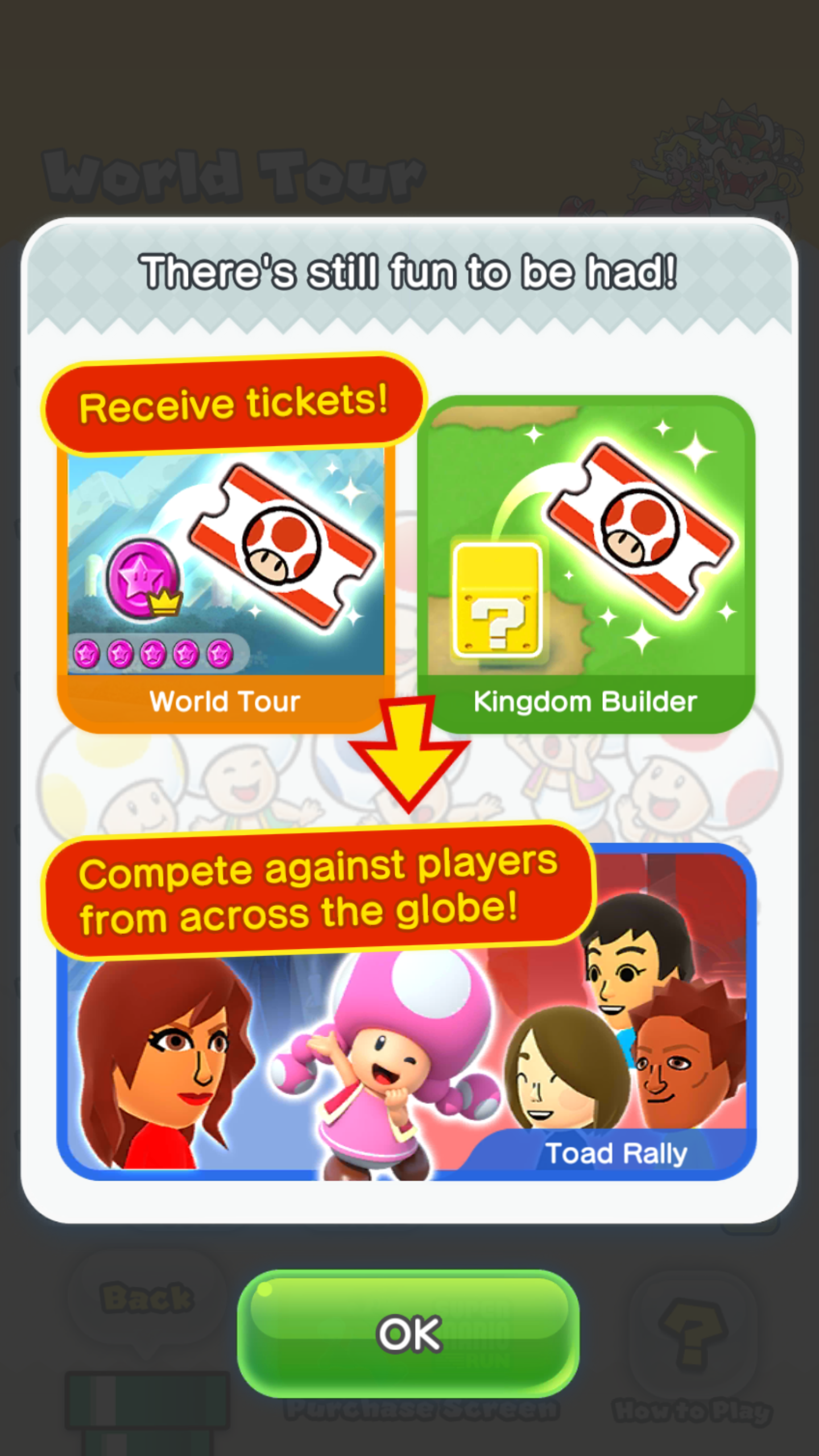
Task: Confirm the dialog with the OK button
Action: [x=408, y=1334]
